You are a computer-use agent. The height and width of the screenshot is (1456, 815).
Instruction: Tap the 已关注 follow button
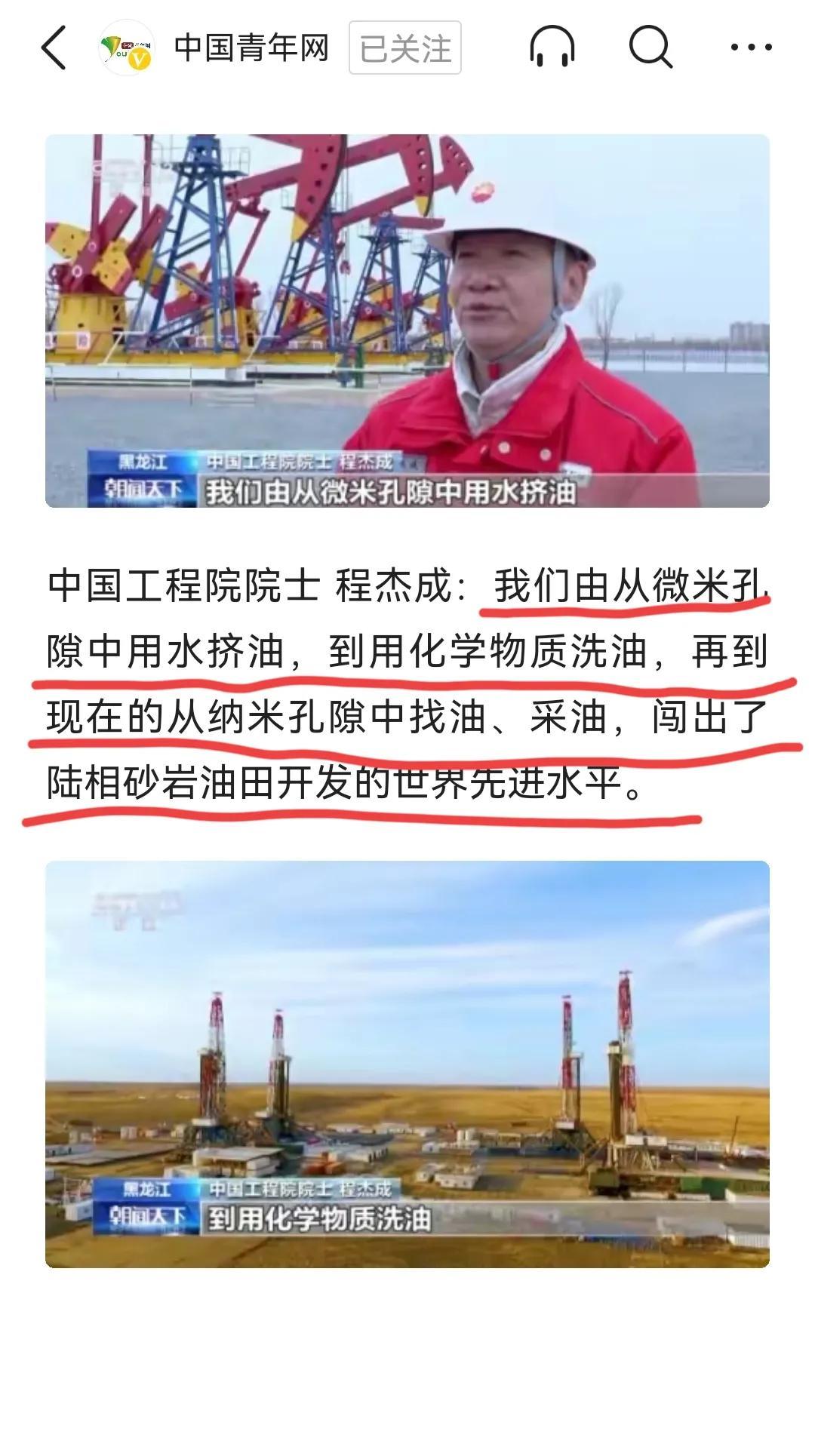[x=404, y=48]
